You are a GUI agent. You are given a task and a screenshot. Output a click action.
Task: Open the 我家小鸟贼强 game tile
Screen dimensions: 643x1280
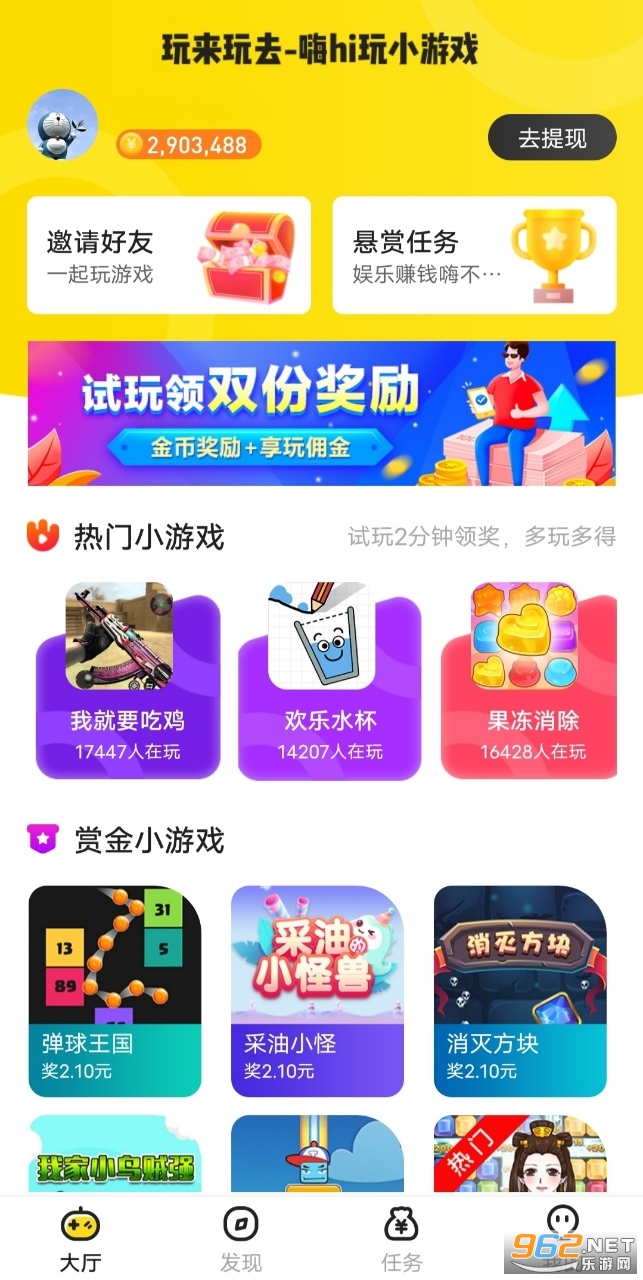(x=115, y=1155)
